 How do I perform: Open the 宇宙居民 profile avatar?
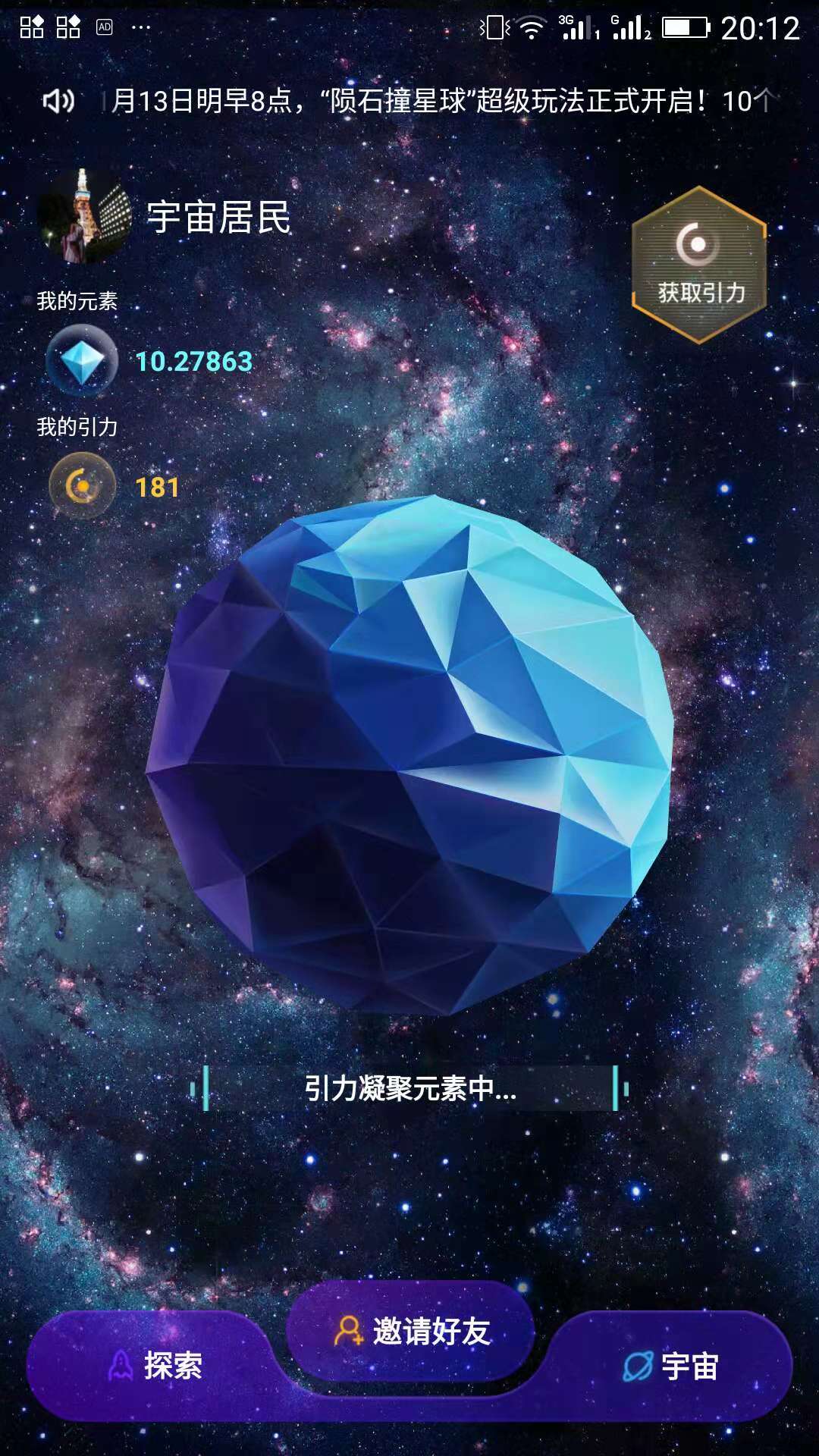(x=83, y=218)
